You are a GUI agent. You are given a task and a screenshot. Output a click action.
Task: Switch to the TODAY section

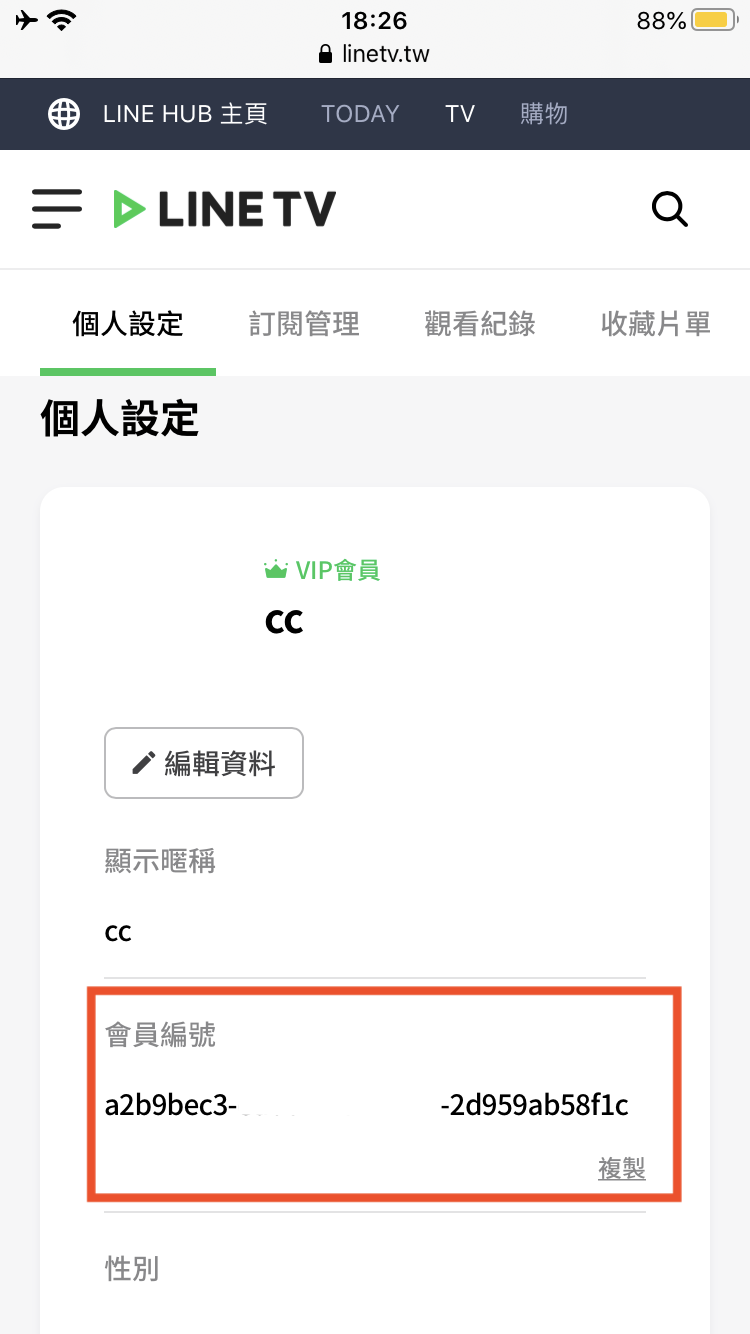(360, 114)
